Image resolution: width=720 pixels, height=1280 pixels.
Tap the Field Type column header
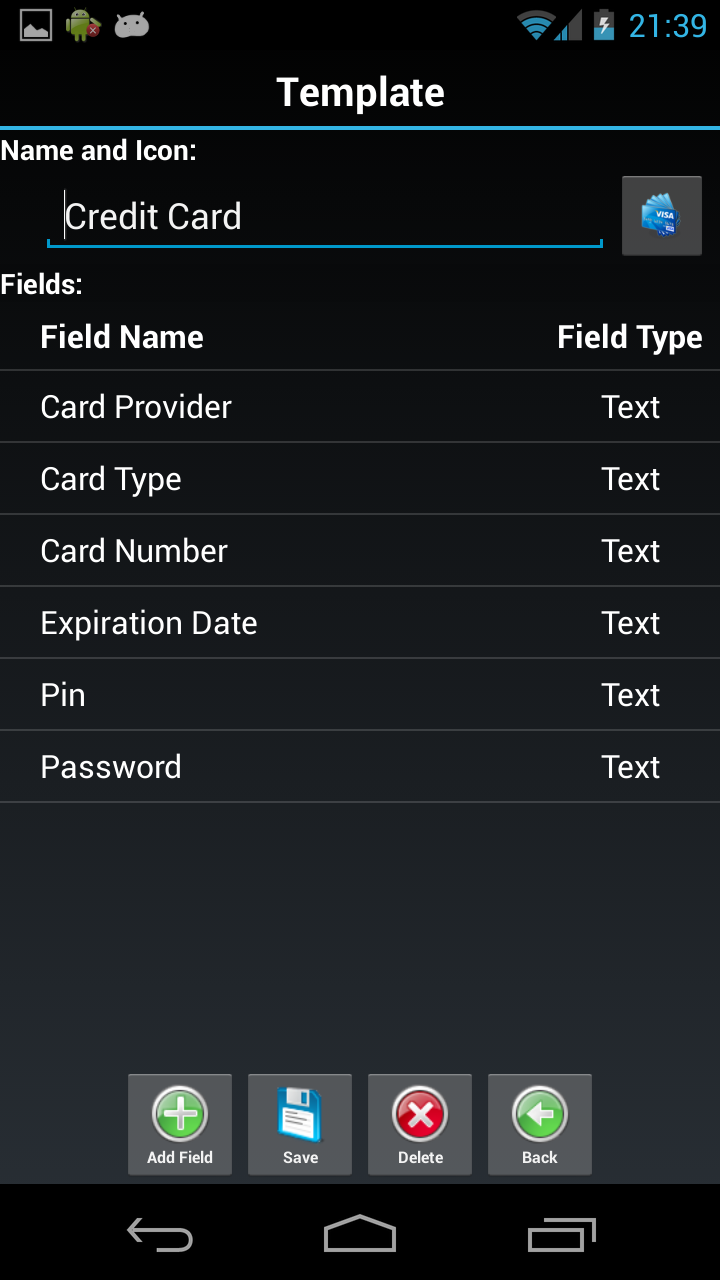click(x=630, y=337)
